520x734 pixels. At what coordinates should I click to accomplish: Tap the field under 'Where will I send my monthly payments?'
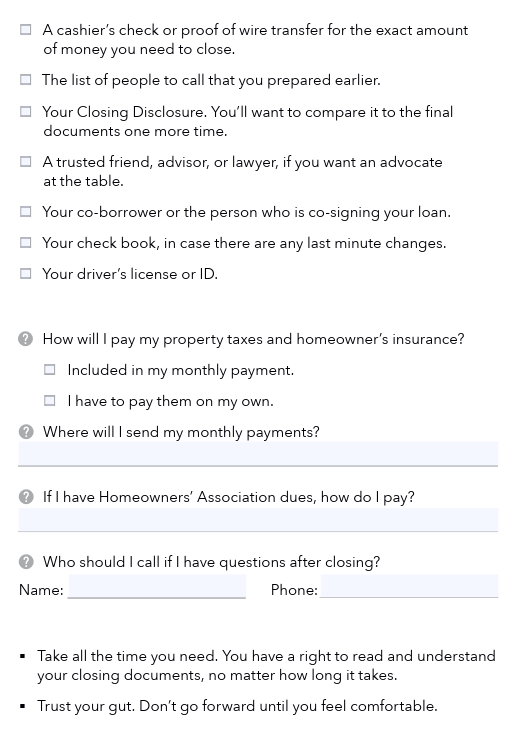tap(258, 453)
